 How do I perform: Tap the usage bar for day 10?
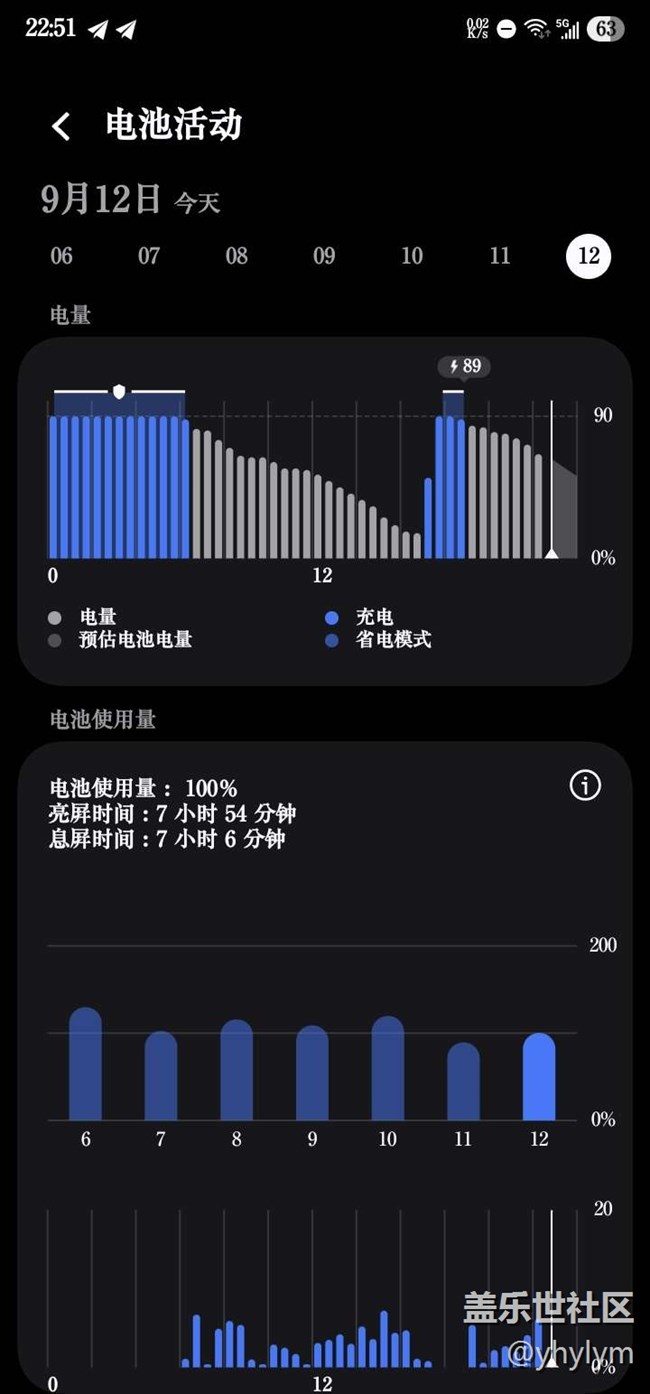coord(388,1069)
